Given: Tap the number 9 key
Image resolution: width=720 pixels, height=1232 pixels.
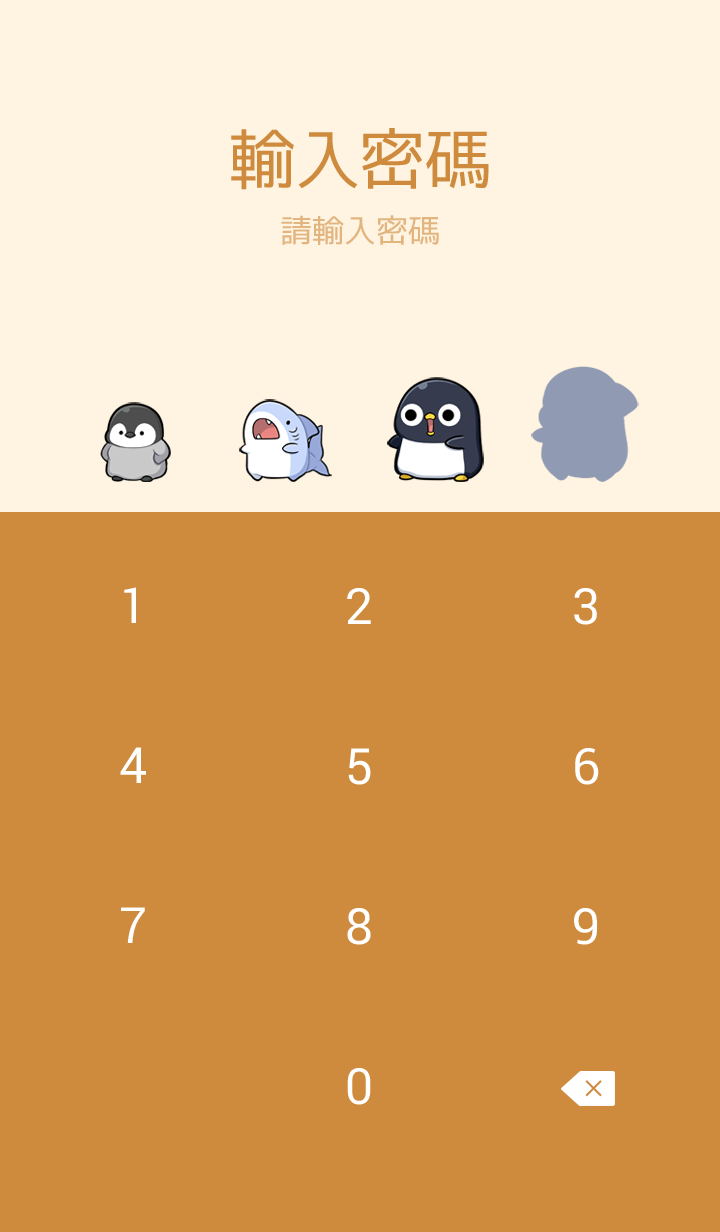Looking at the screenshot, I should tap(586, 927).
